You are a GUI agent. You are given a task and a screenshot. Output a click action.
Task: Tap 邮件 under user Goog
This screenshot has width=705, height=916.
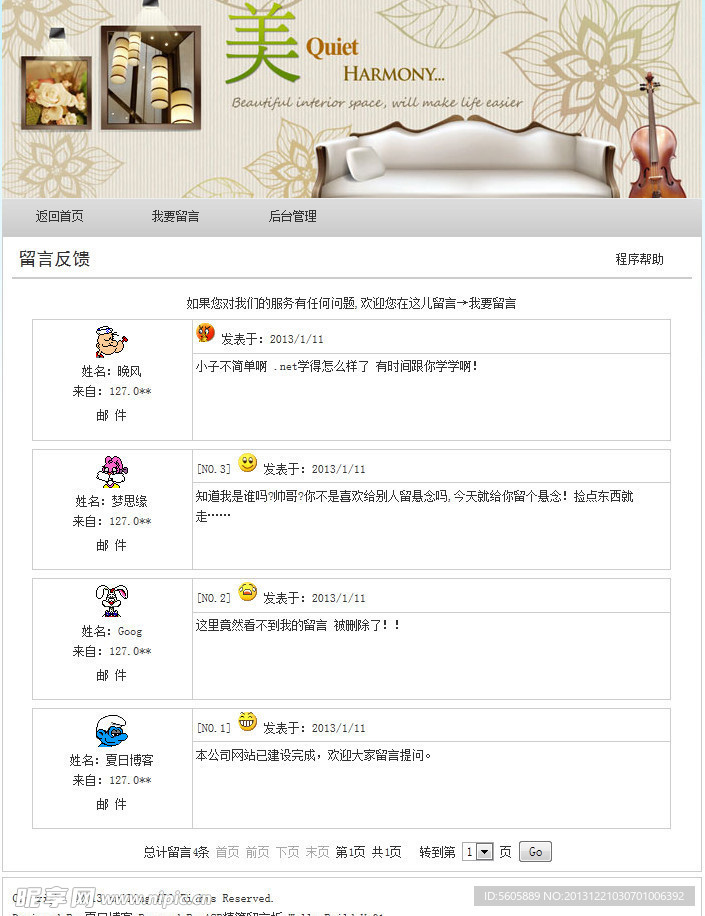pyautogui.click(x=112, y=675)
